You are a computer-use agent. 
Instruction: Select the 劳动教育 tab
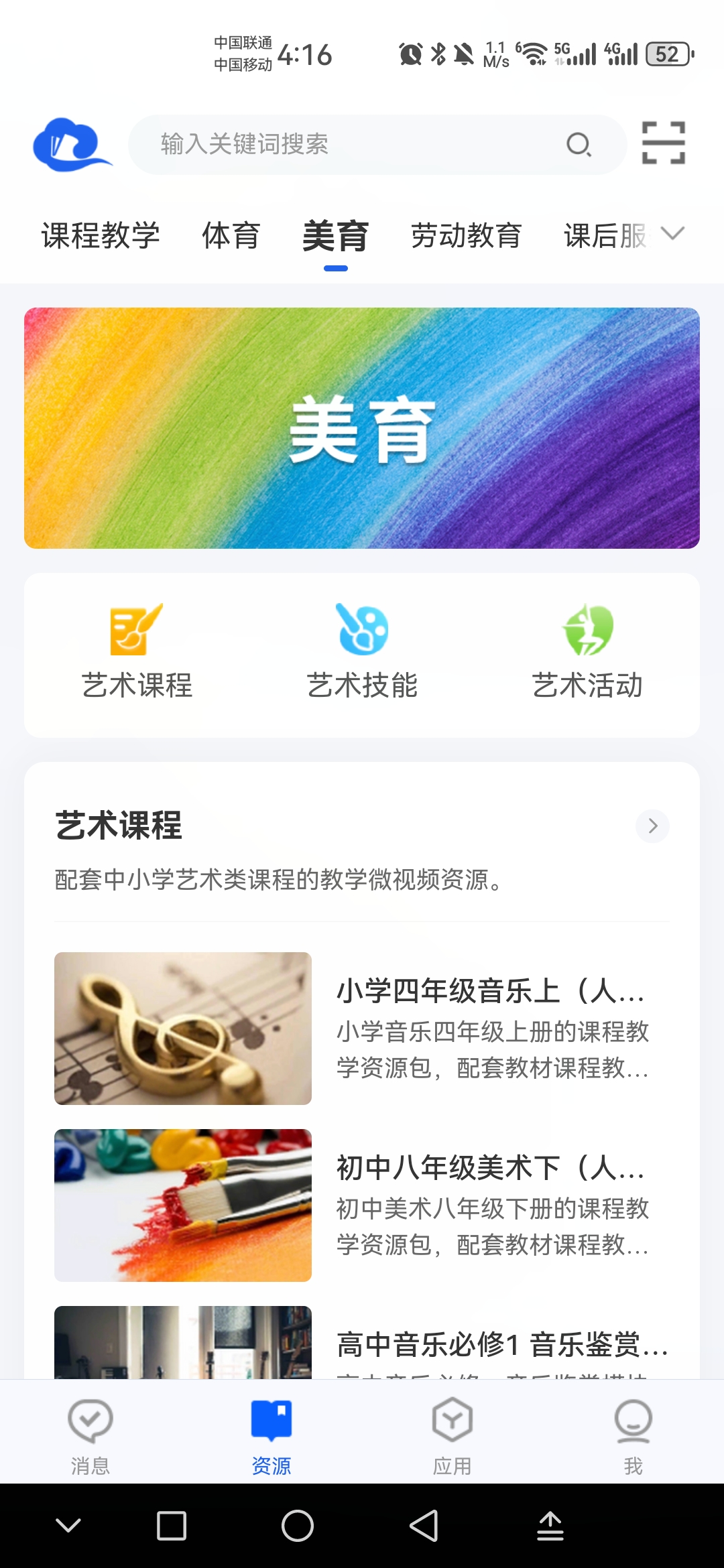(x=466, y=236)
